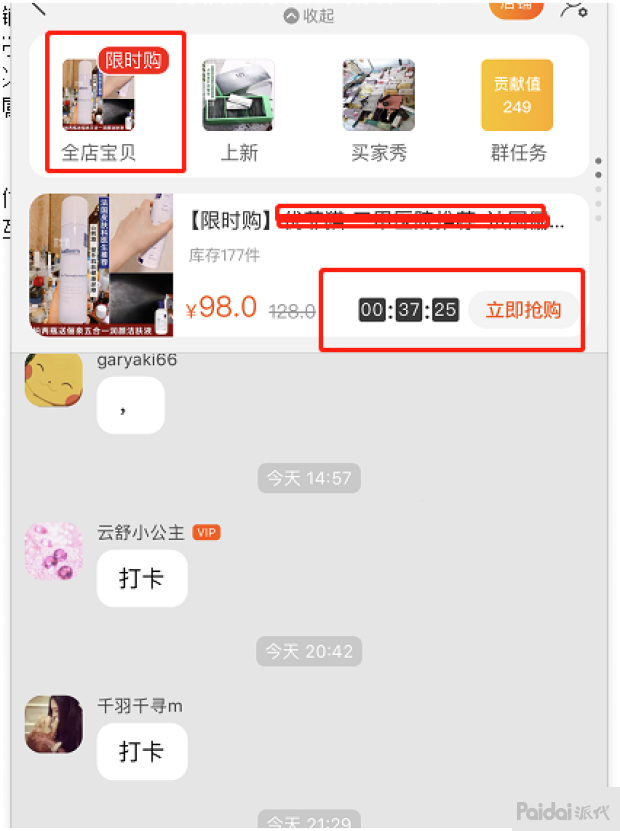Screen dimensions: 620x831
Task: Open 千羽千寻m's avatar
Action: coord(53,723)
